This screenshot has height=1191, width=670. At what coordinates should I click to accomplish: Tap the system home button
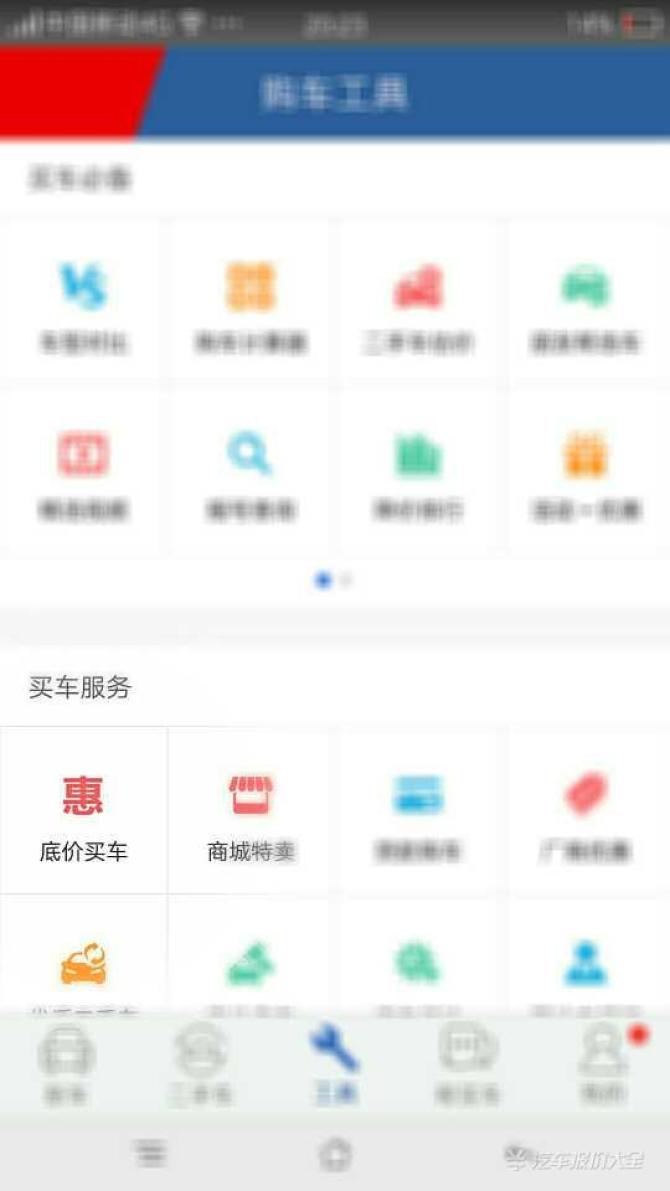(x=335, y=1155)
